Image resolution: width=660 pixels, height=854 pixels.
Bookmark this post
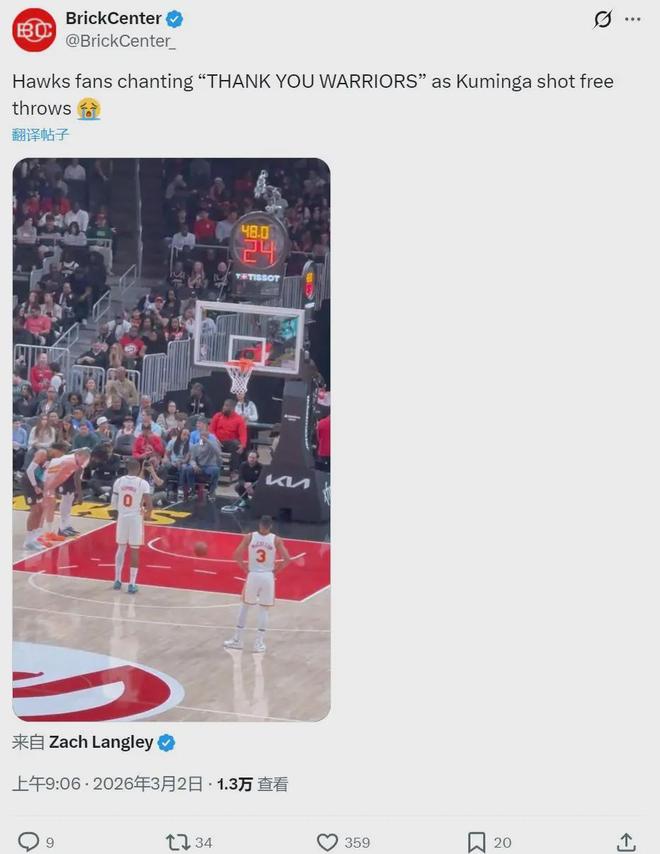pyautogui.click(x=477, y=842)
